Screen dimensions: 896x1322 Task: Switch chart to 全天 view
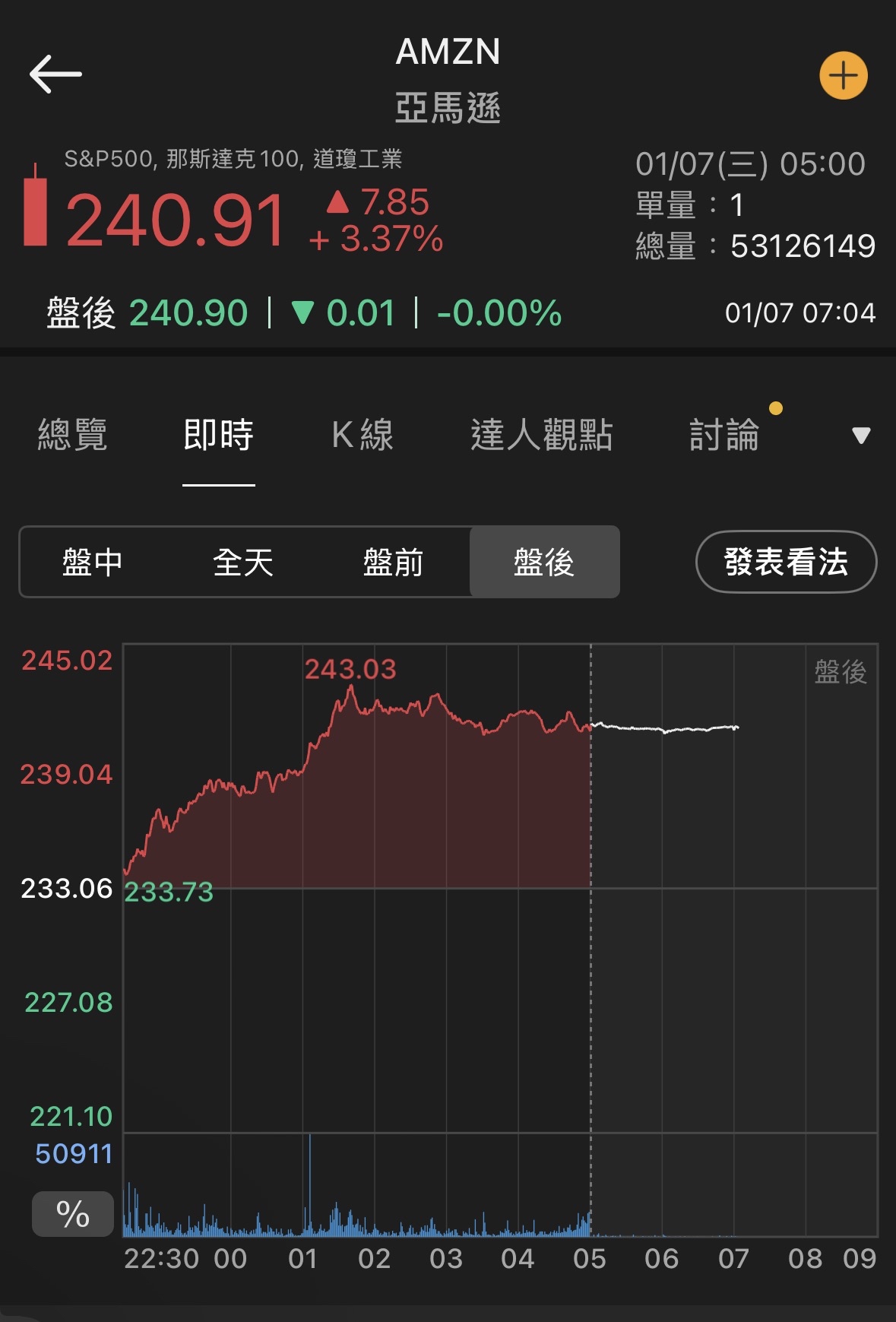243,563
